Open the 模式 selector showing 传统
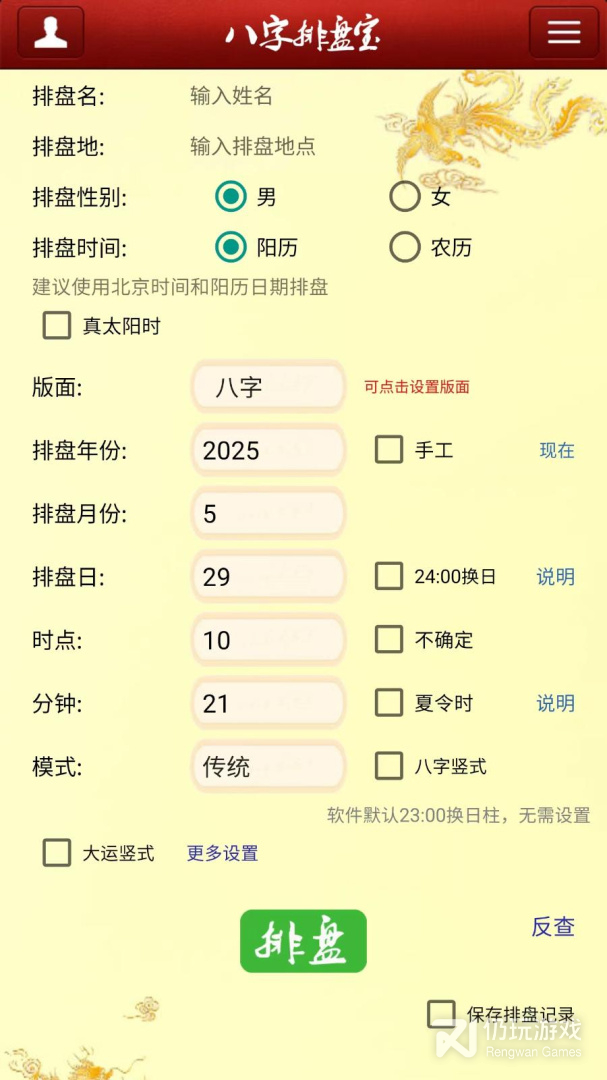Image resolution: width=607 pixels, height=1080 pixels. pyautogui.click(x=268, y=767)
